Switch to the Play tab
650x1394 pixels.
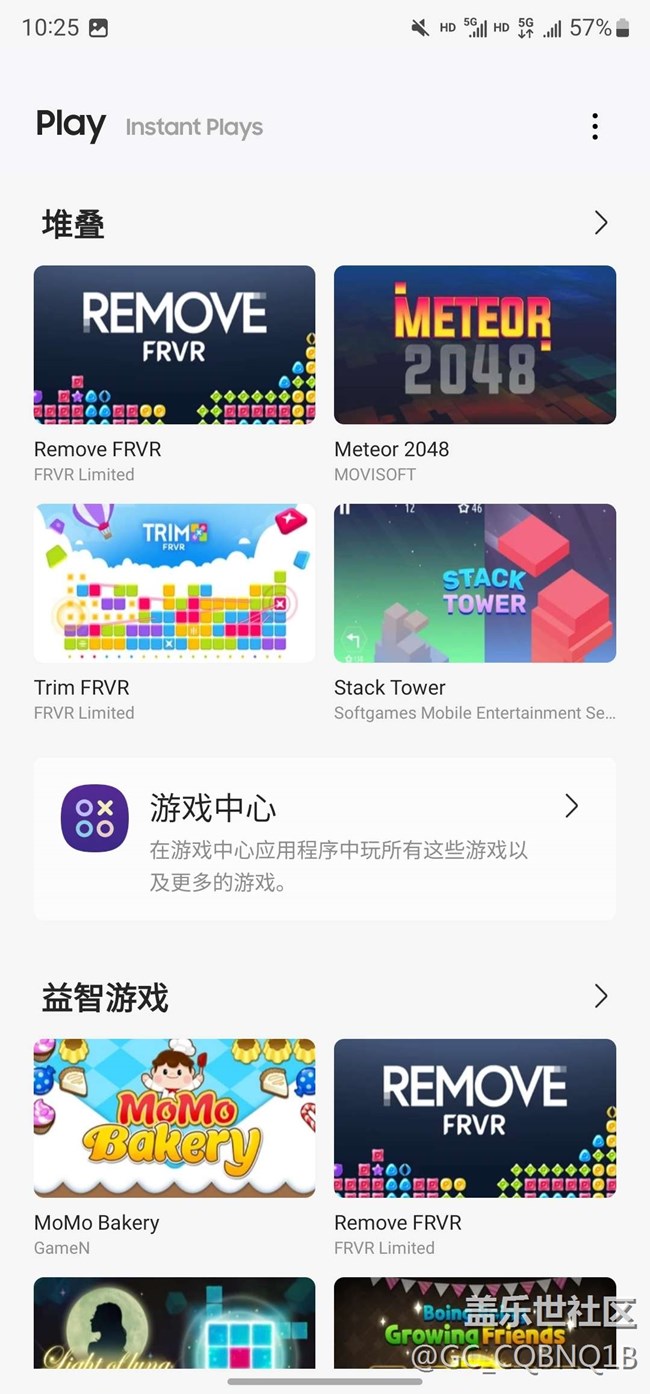tap(70, 125)
